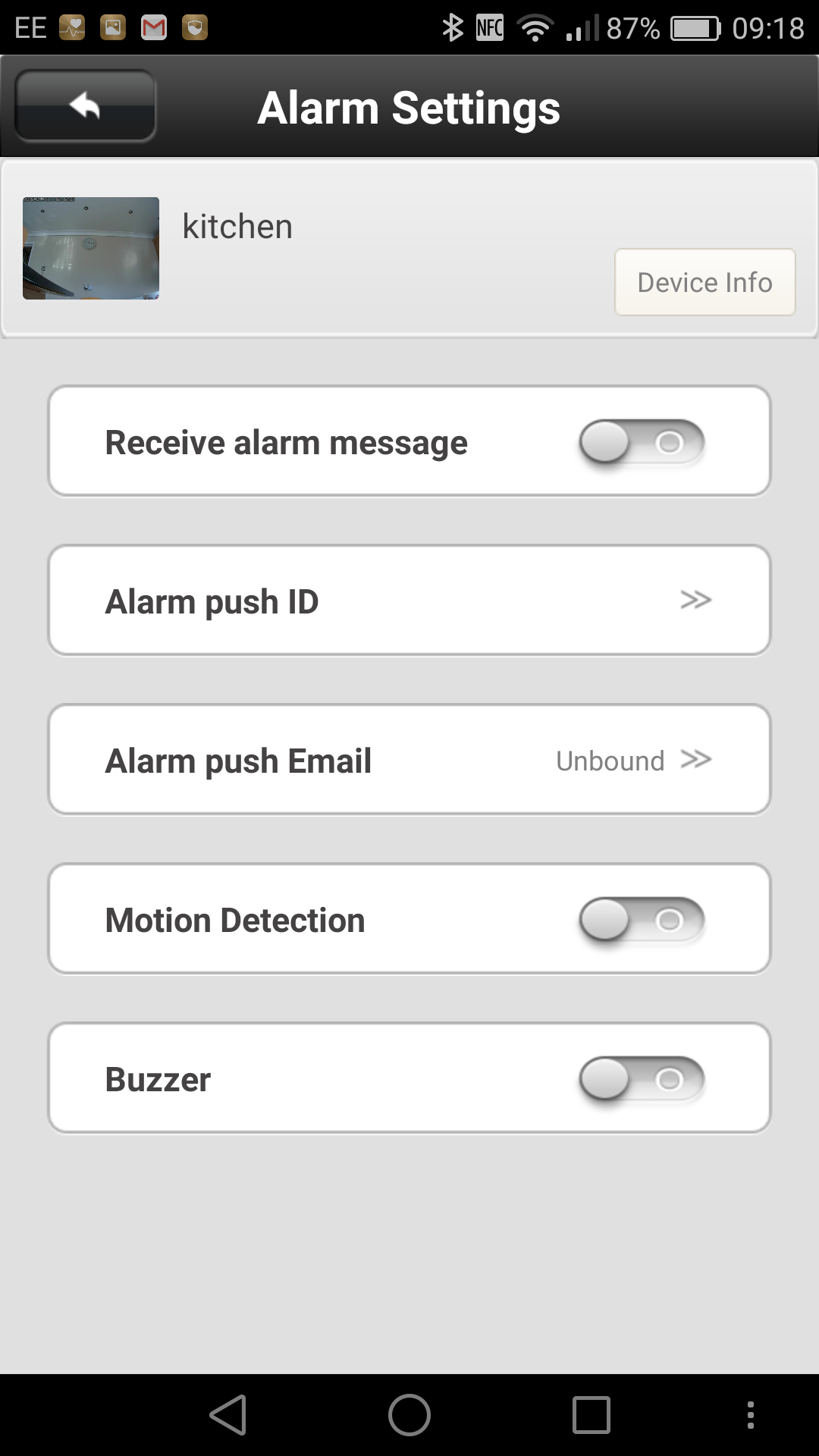Go back using the top arrow button
Viewport: 819px width, 1456px height.
coord(85,106)
